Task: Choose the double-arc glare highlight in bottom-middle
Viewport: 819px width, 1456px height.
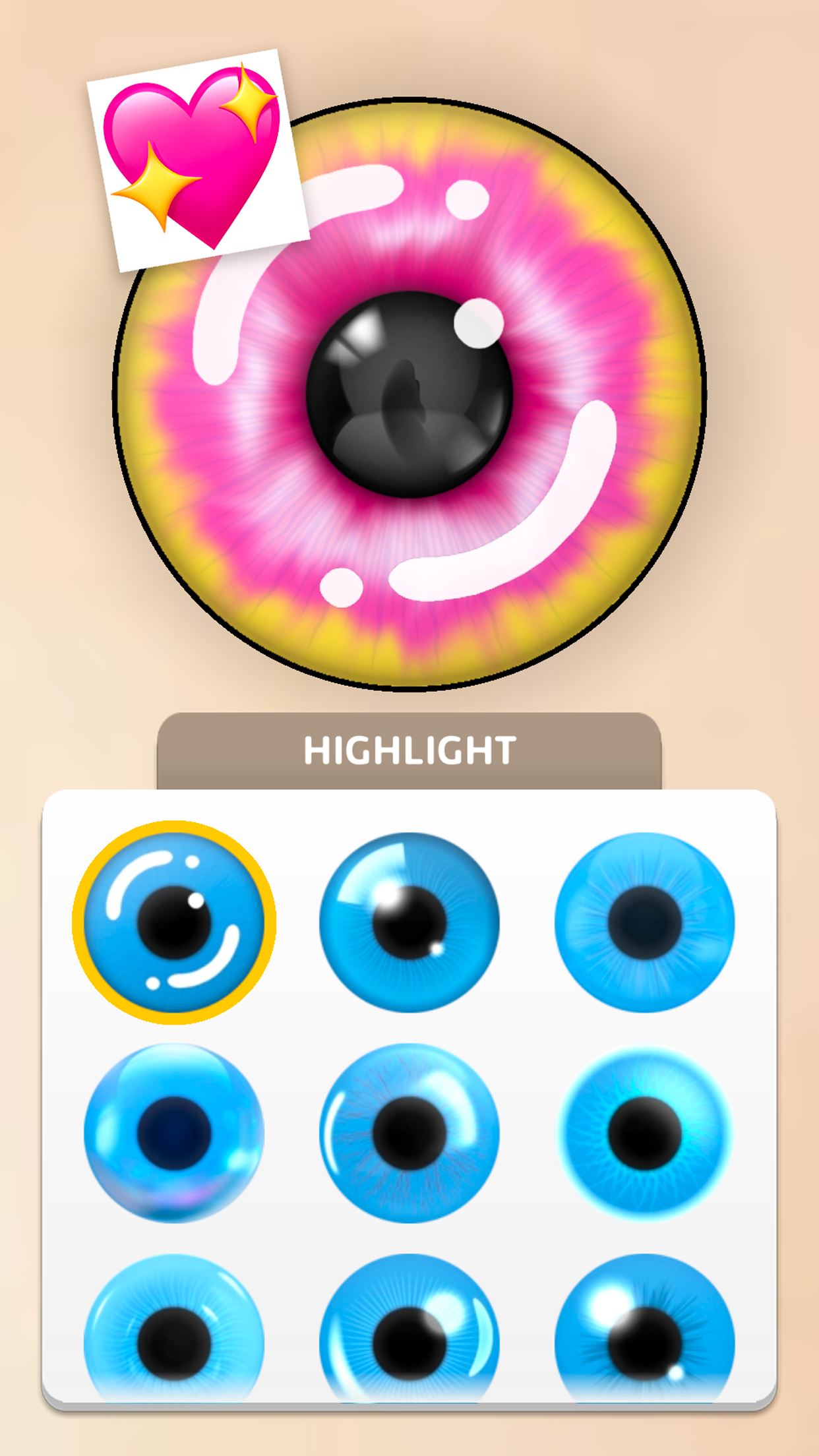Action: (409, 1332)
